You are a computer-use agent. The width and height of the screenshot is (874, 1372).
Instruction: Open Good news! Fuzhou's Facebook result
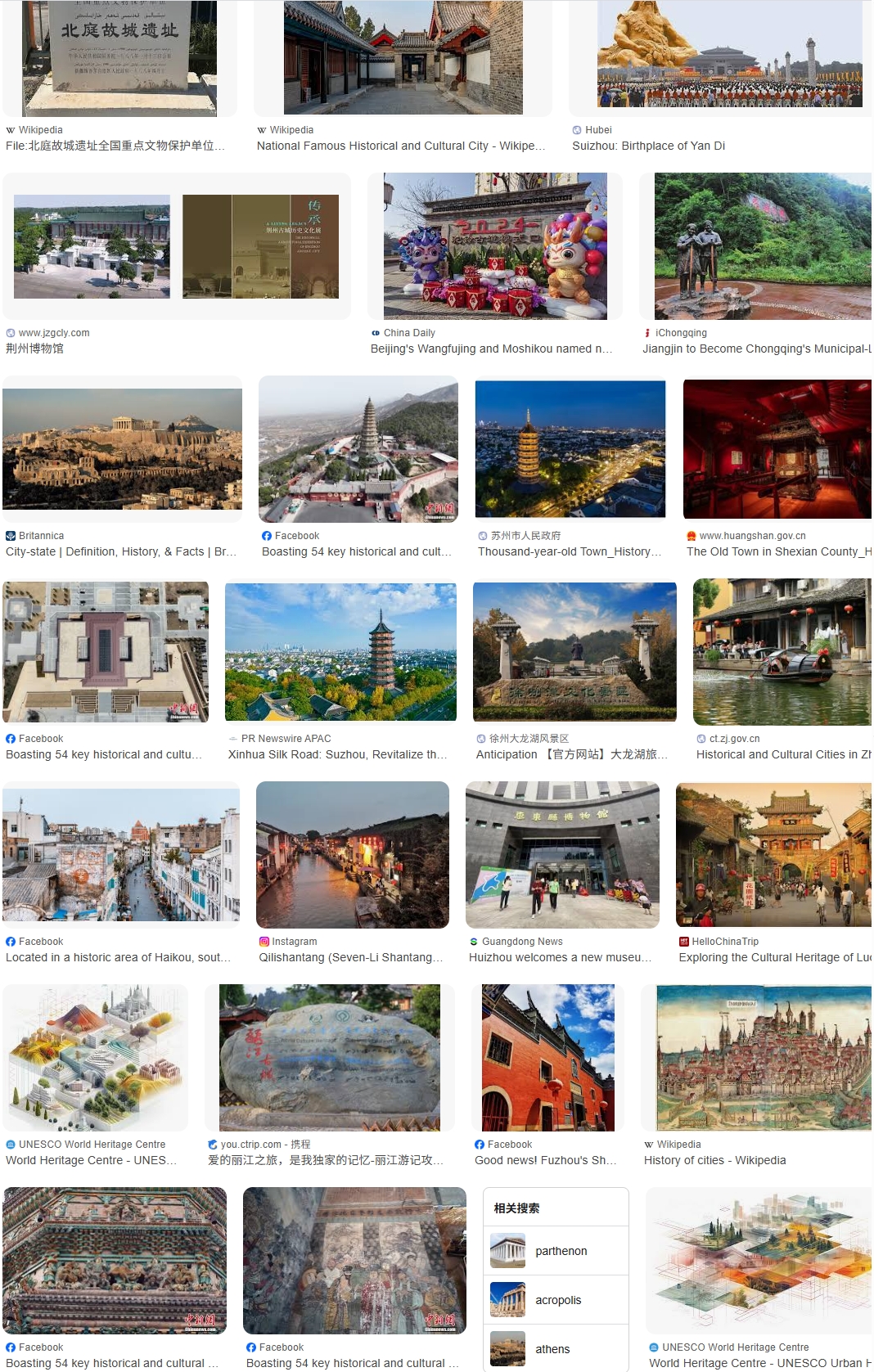point(547,1058)
